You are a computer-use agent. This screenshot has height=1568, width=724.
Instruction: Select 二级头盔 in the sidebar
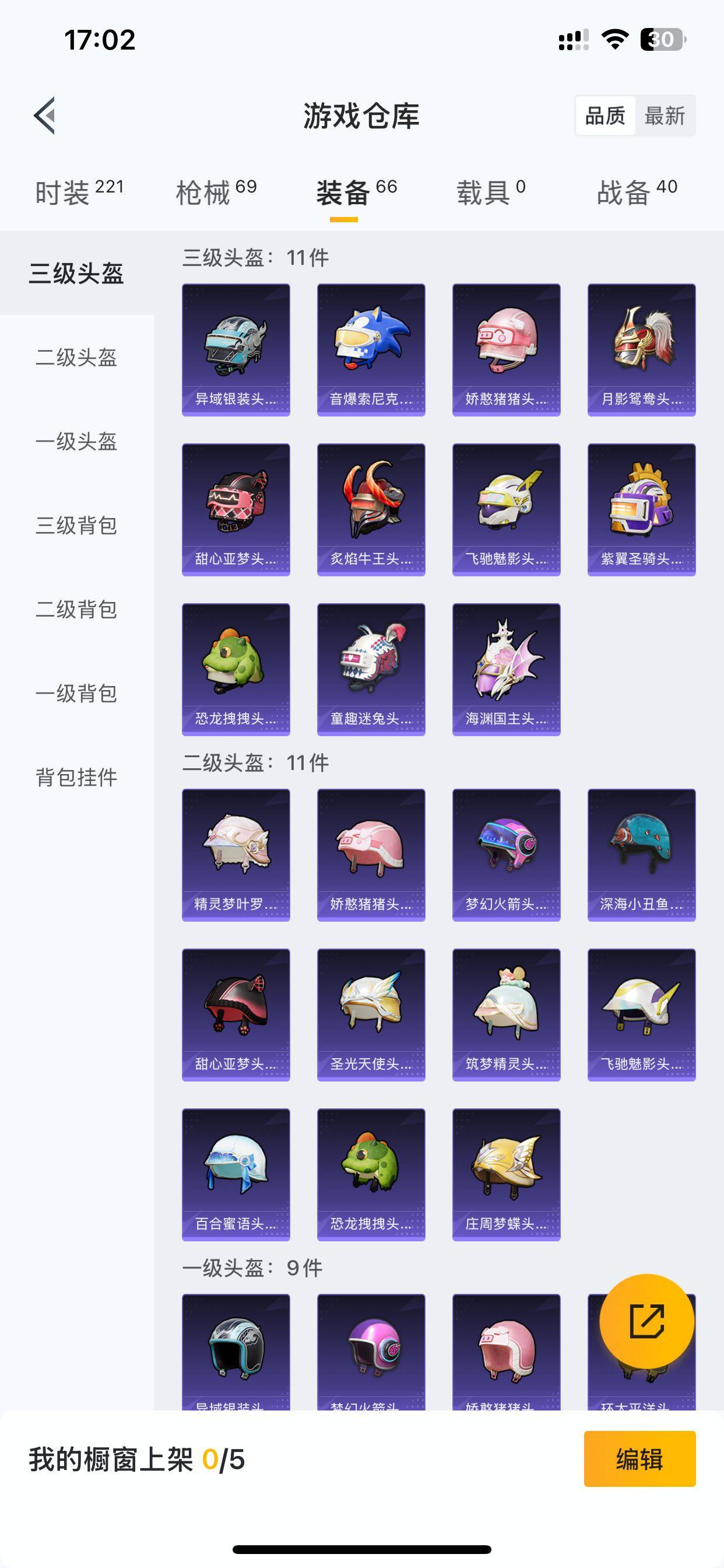pos(77,358)
